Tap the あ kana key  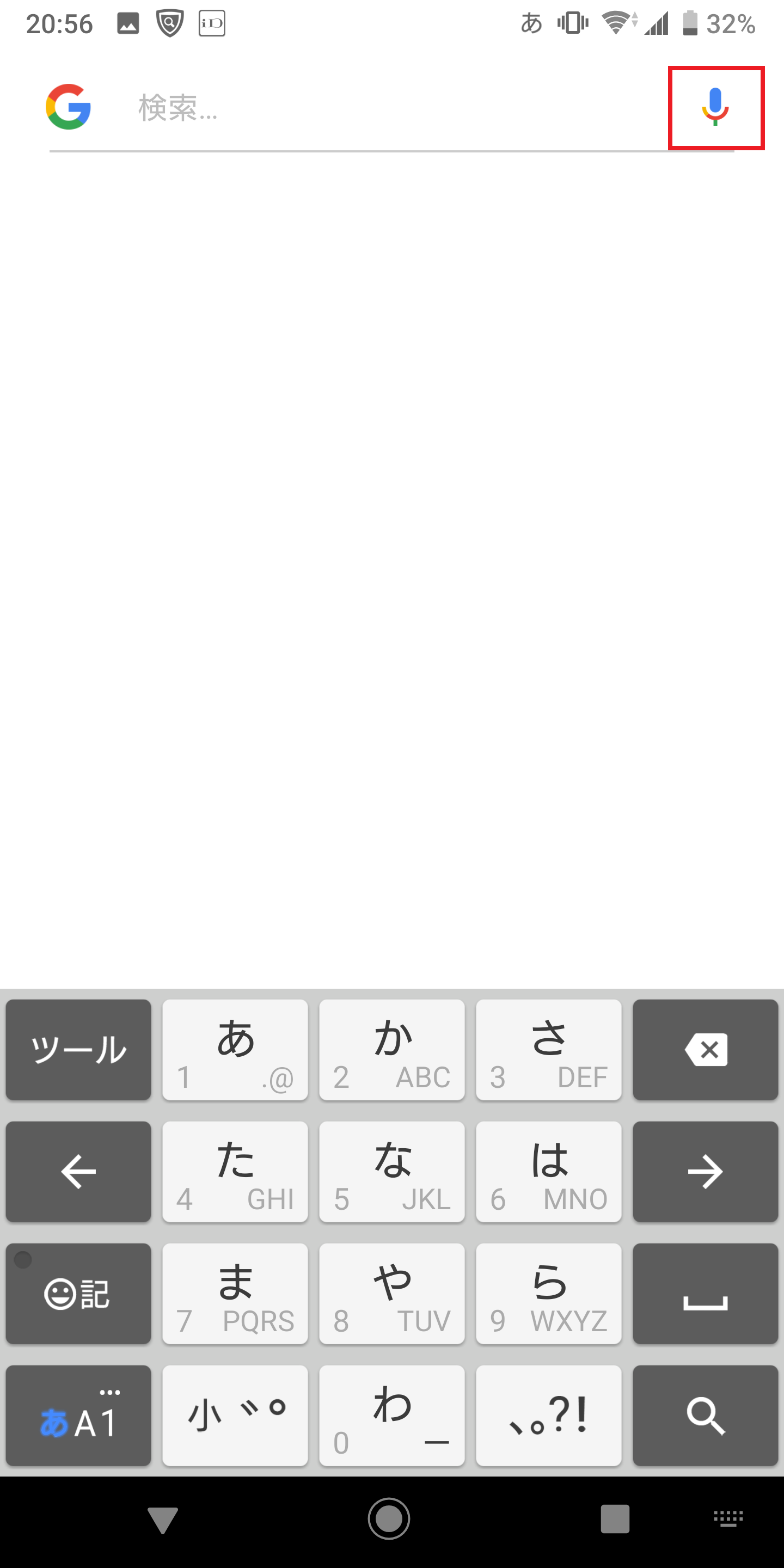(x=235, y=1049)
